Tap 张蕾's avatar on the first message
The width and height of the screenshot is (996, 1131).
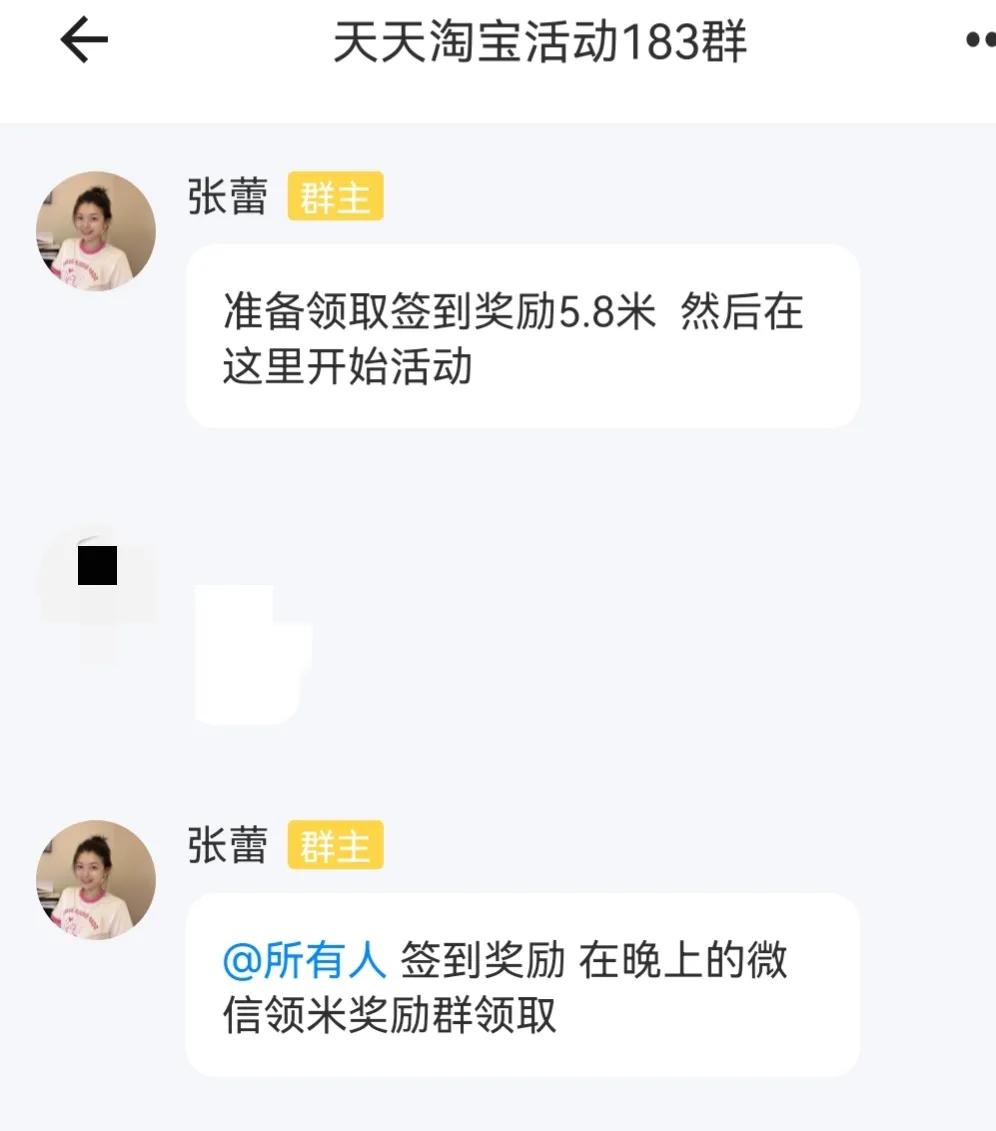coord(96,230)
